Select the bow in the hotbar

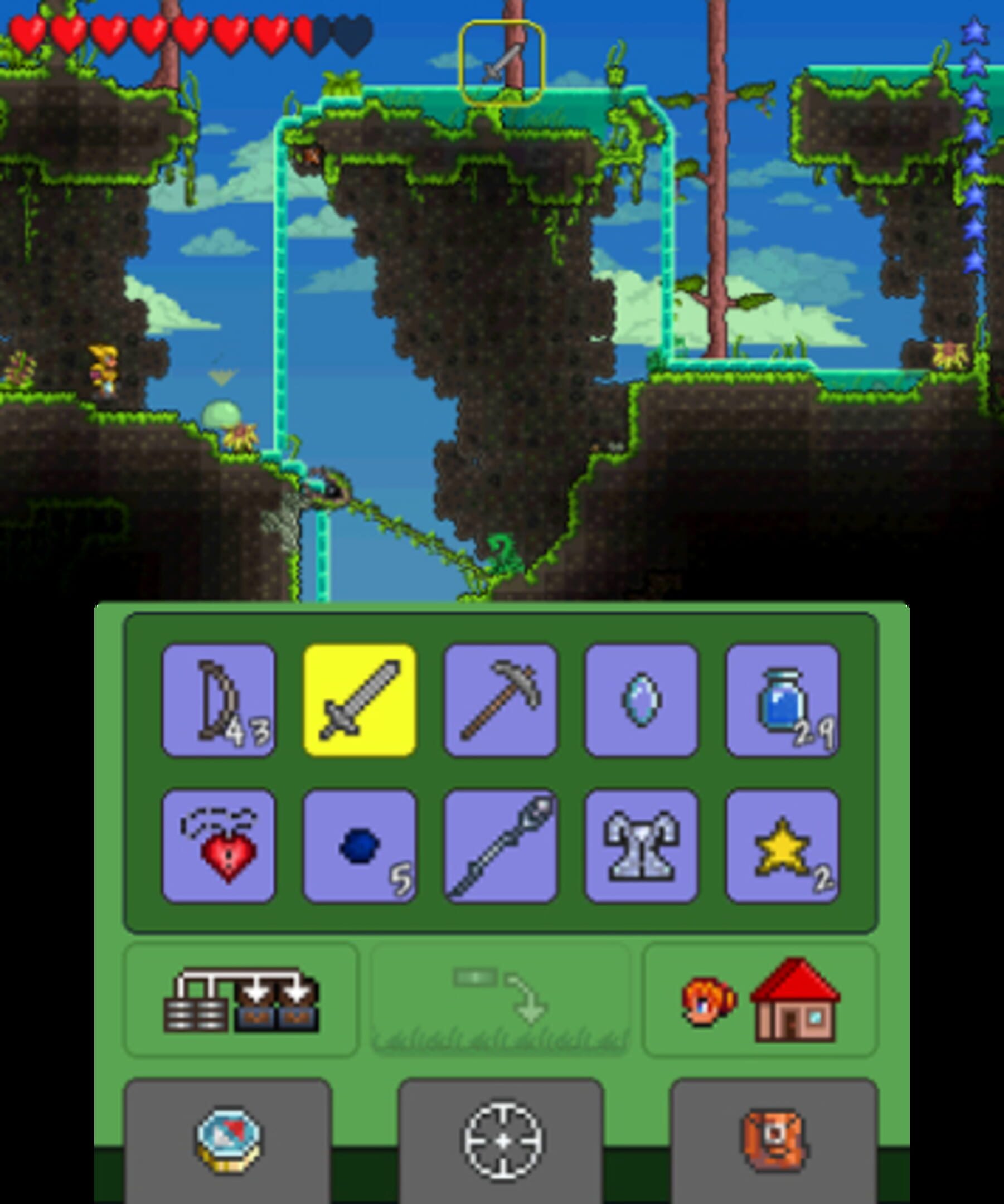218,700
